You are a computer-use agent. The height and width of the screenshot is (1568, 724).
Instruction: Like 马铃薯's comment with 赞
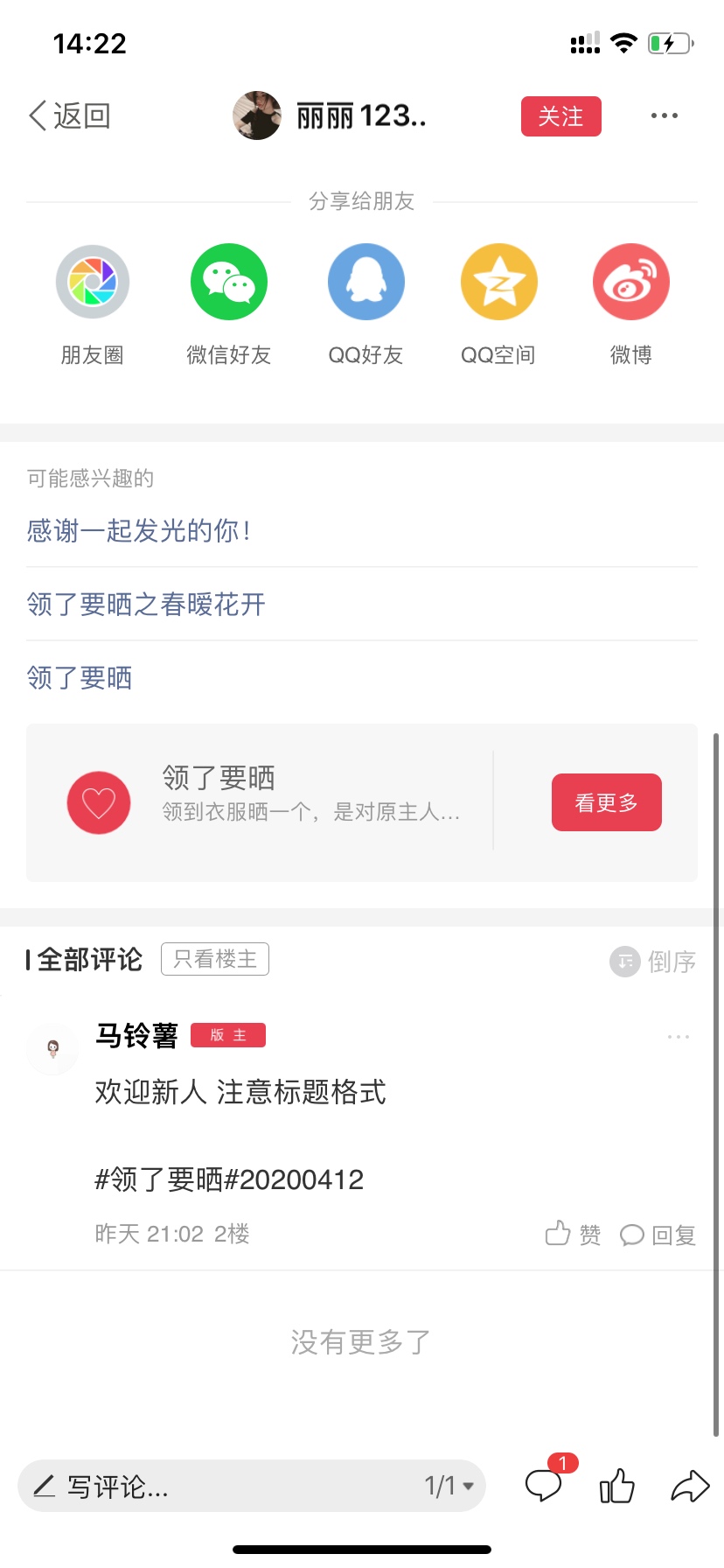point(573,1234)
